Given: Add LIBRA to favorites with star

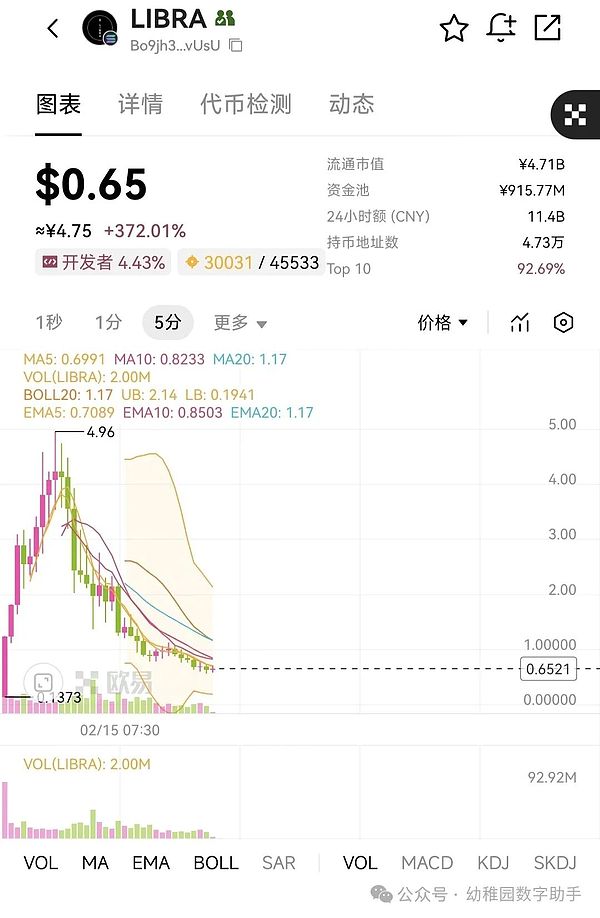Looking at the screenshot, I should pos(454,28).
